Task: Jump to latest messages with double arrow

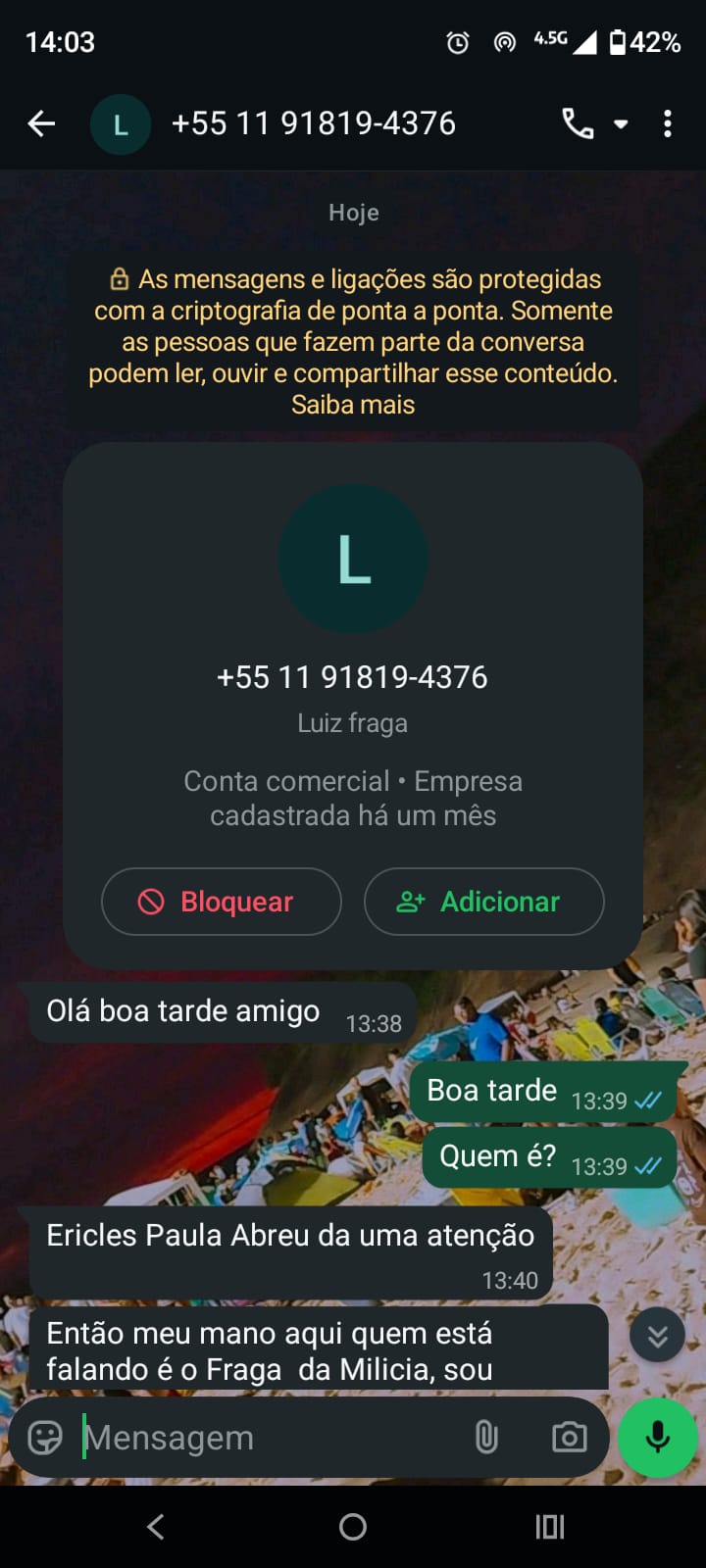Action: click(657, 1335)
